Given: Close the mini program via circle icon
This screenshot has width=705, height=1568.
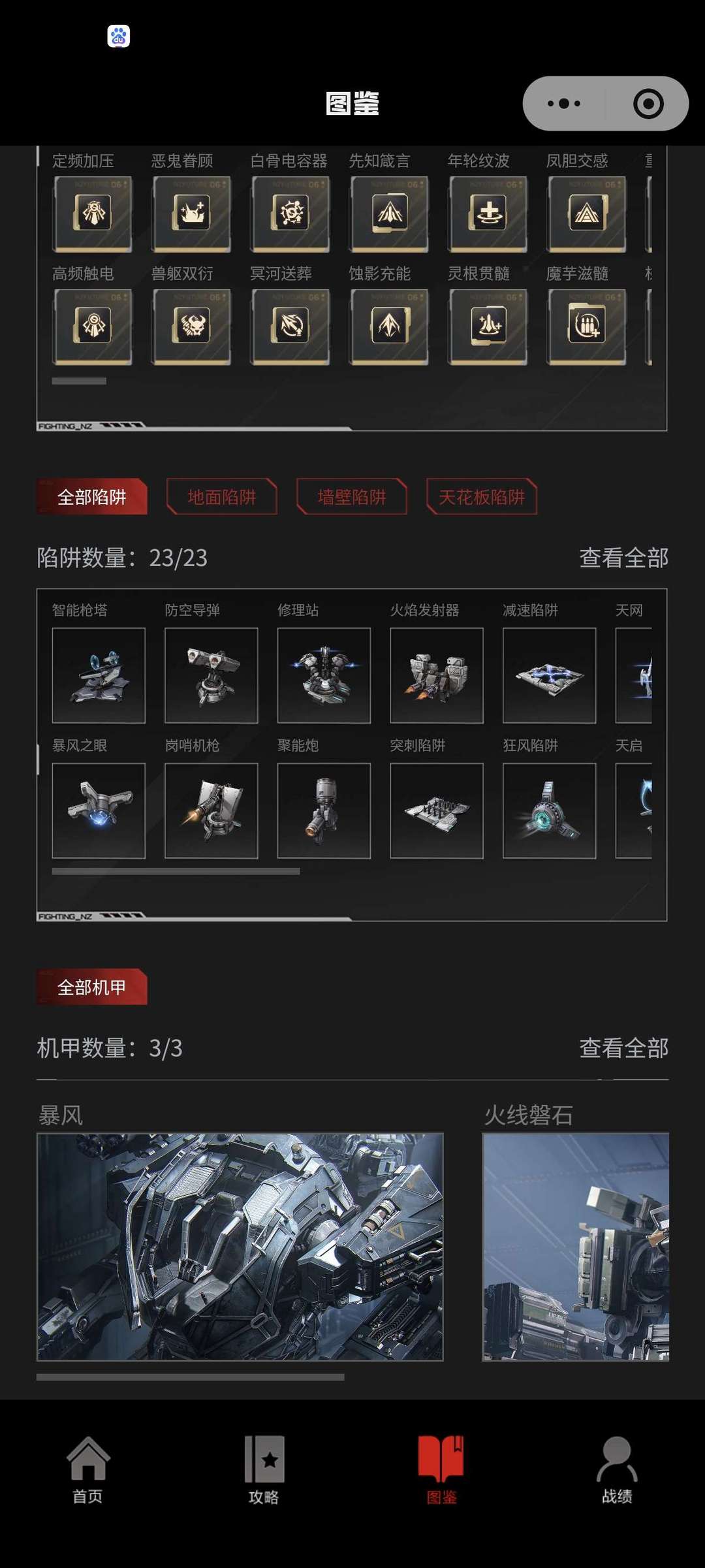Looking at the screenshot, I should point(648,103).
